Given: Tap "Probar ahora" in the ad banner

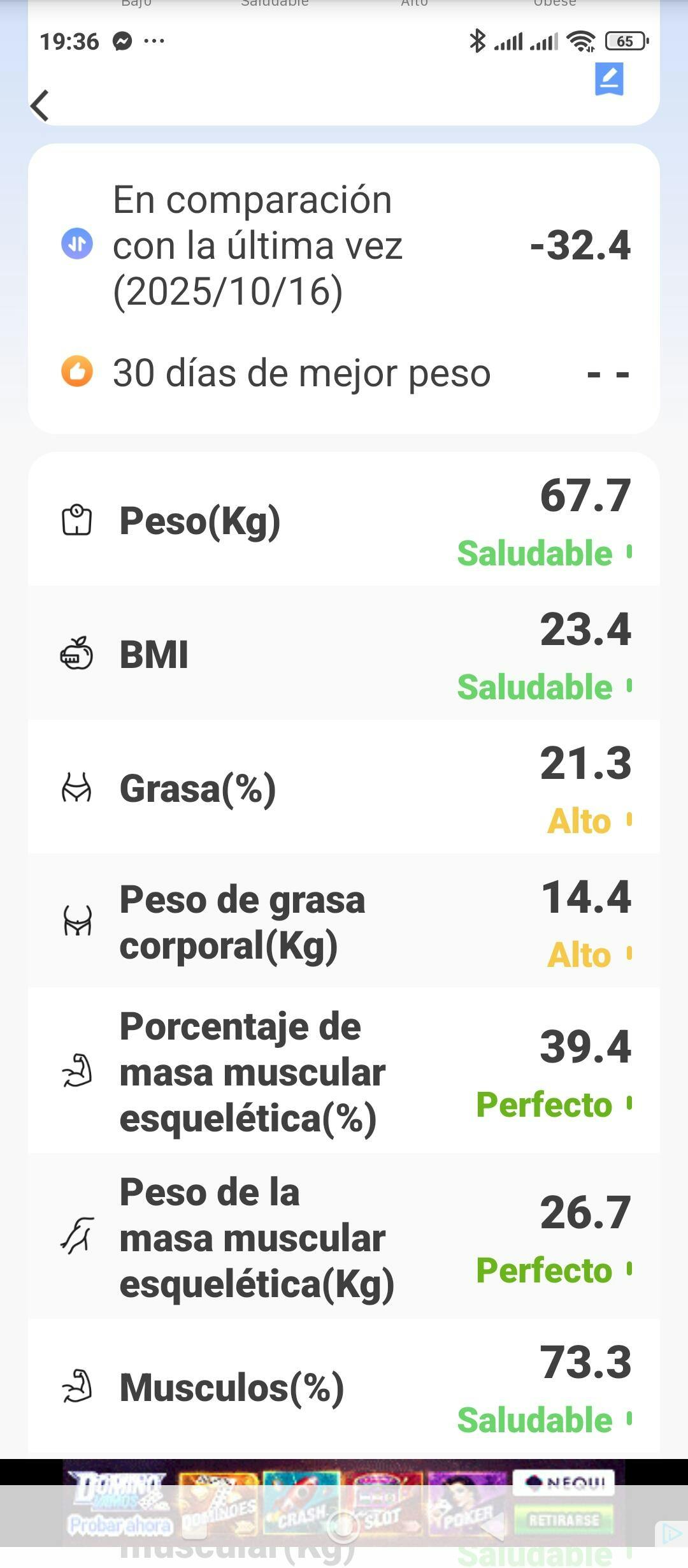Looking at the screenshot, I should (120, 1525).
